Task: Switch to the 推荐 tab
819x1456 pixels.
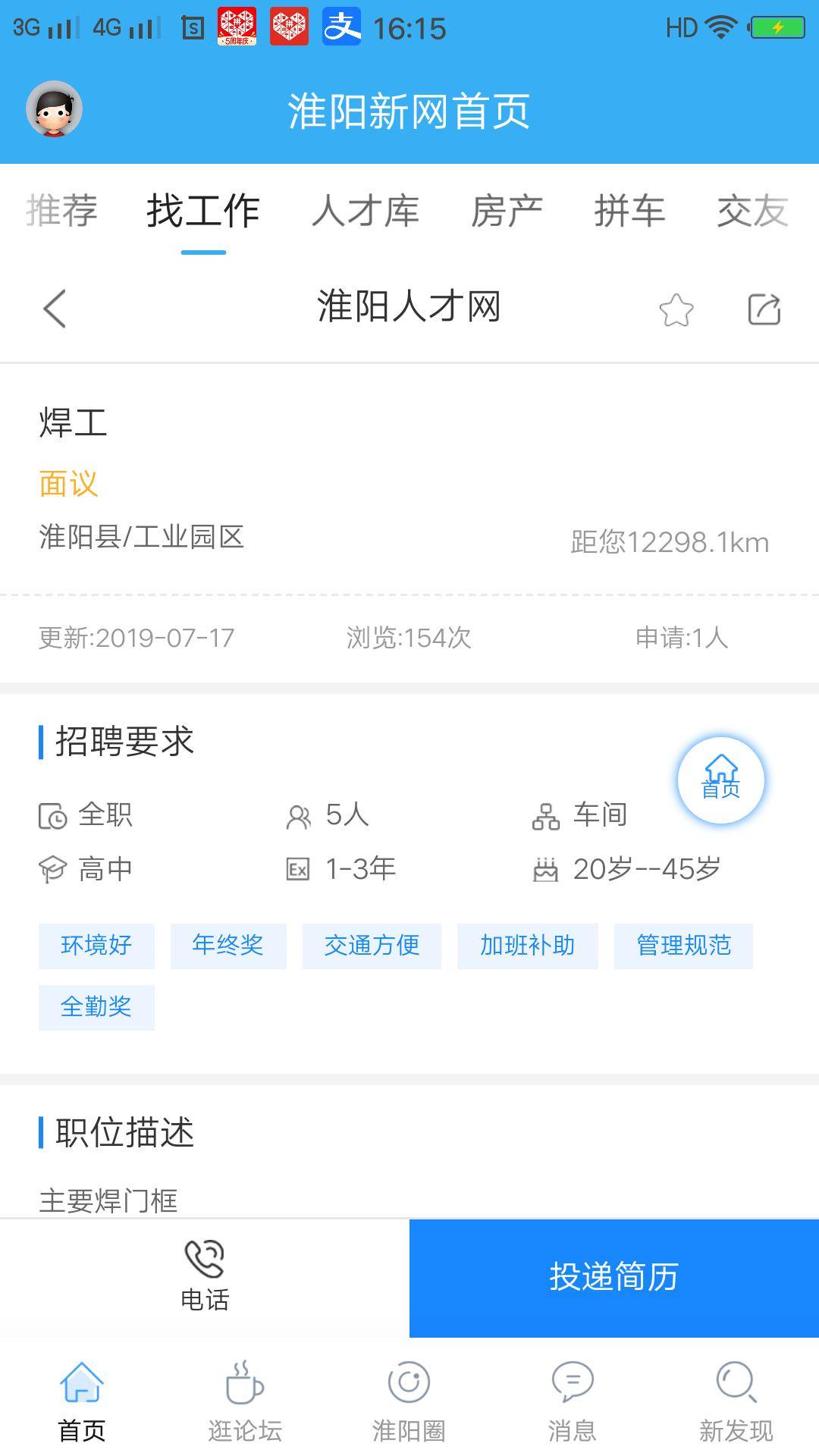Action: point(61,210)
